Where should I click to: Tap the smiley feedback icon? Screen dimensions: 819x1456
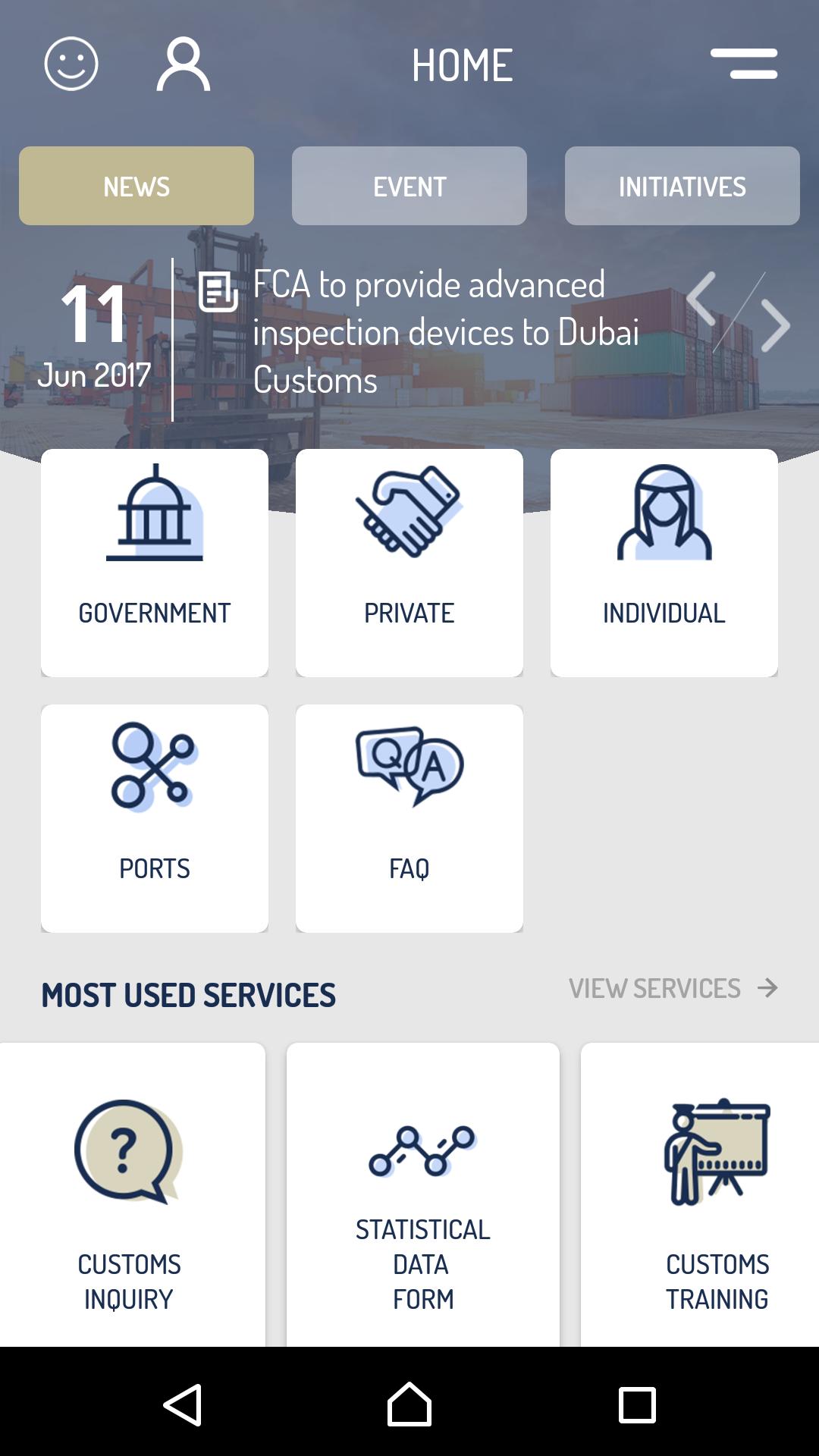point(71,64)
